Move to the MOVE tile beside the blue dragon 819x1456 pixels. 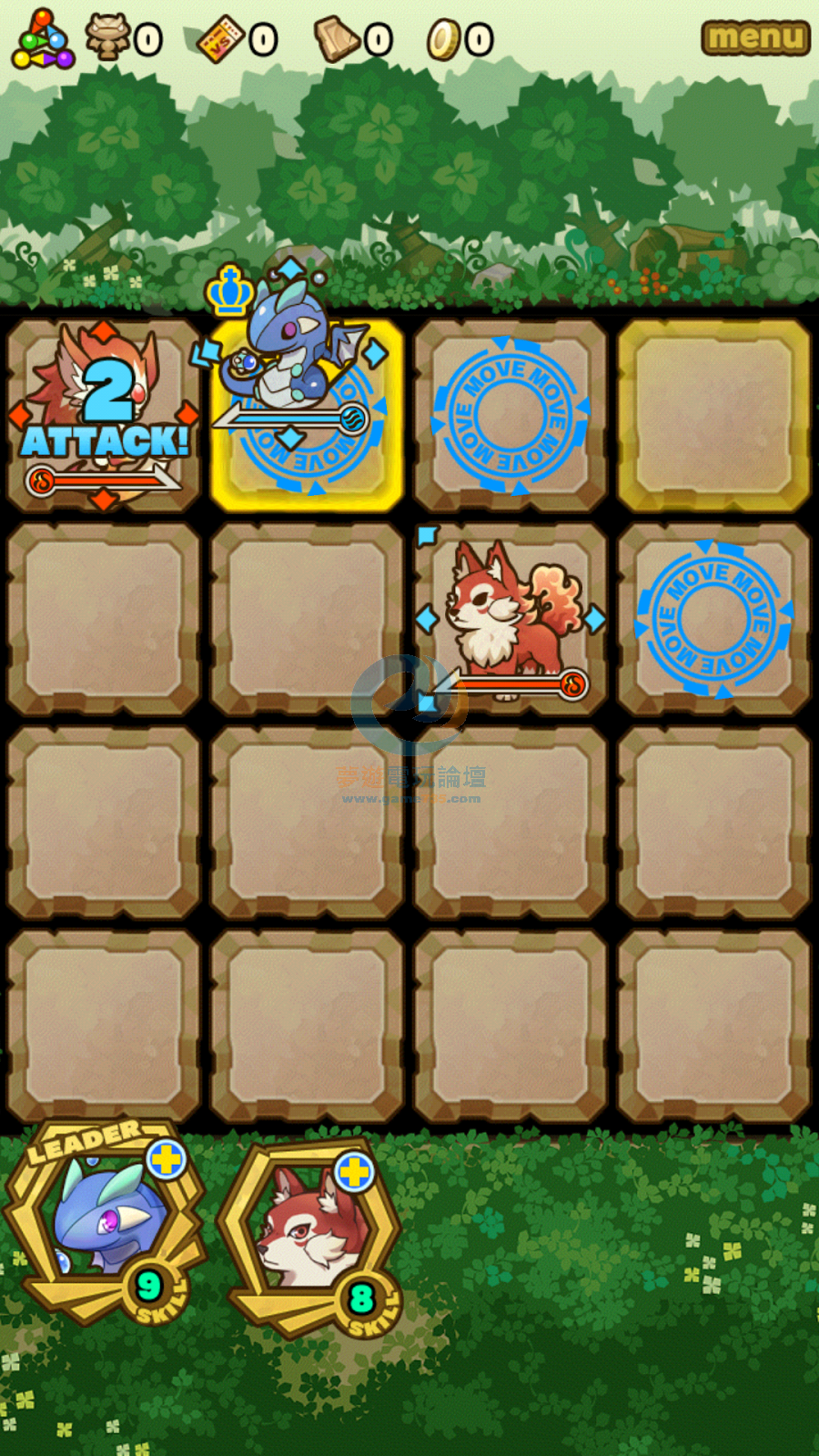click(510, 415)
